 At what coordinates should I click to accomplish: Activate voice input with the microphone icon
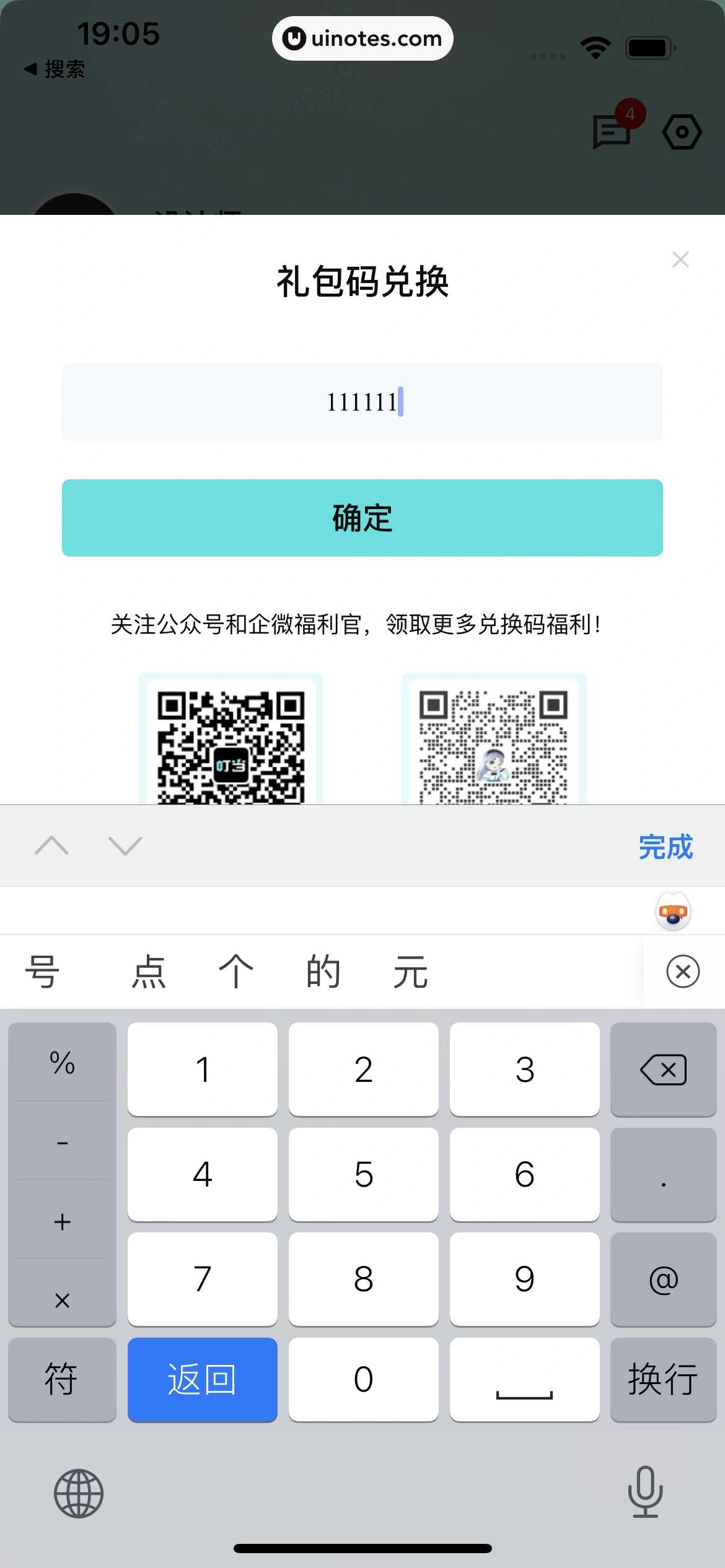[646, 1492]
